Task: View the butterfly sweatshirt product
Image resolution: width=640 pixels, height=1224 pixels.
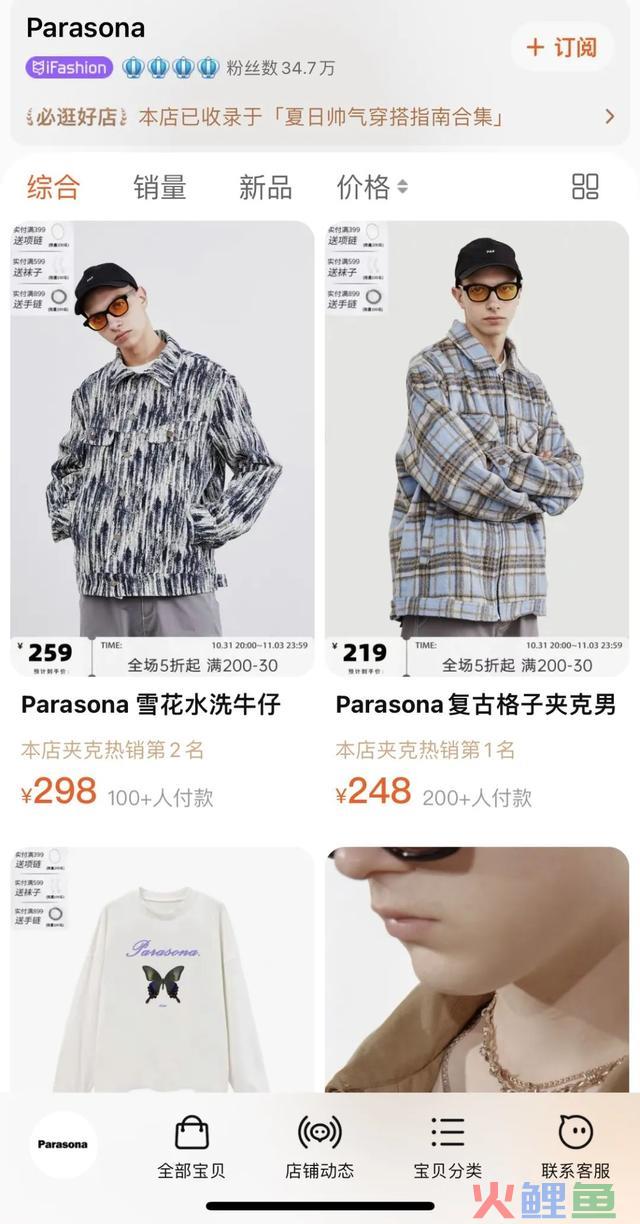Action: click(162, 970)
